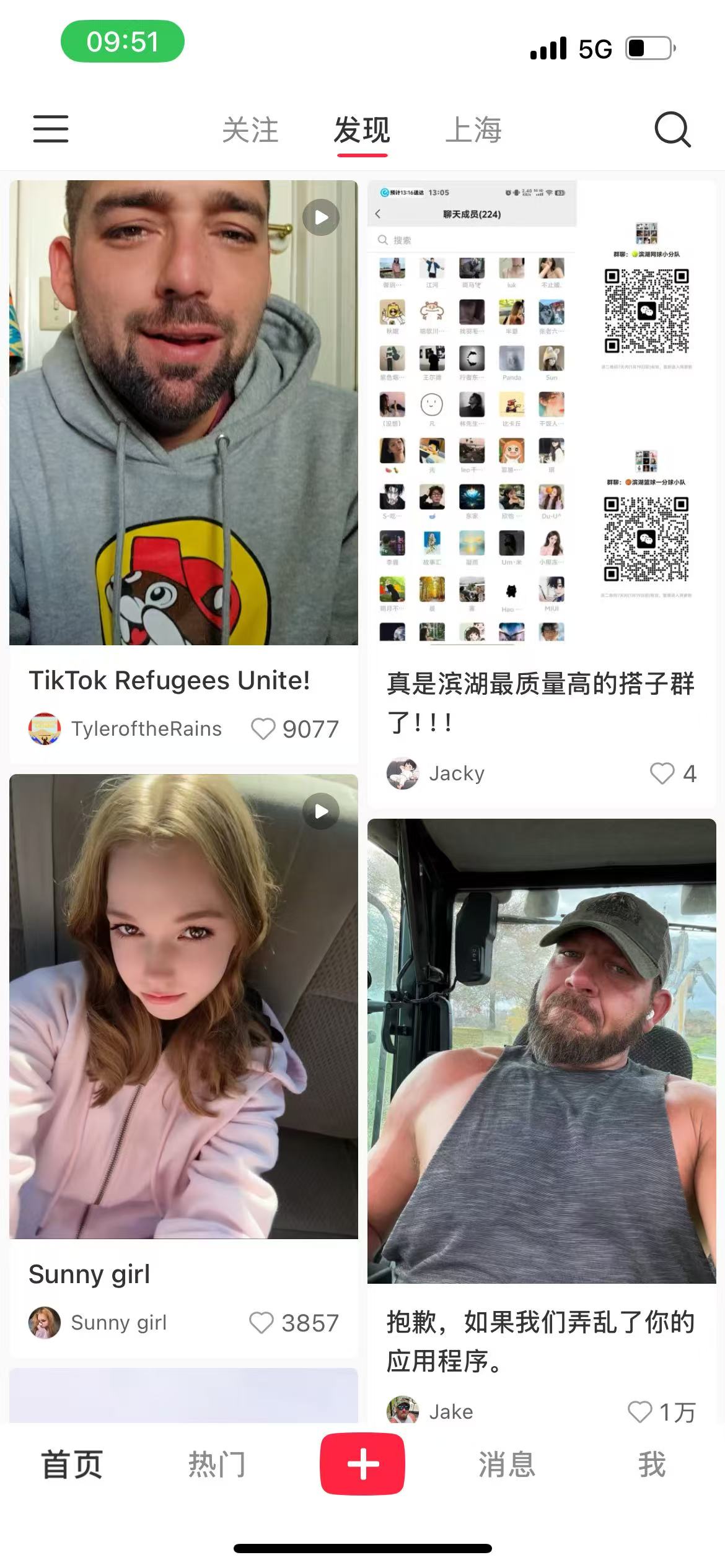This screenshot has height=1568, width=725.
Task: Switch to the 上海 tab
Action: (x=473, y=130)
